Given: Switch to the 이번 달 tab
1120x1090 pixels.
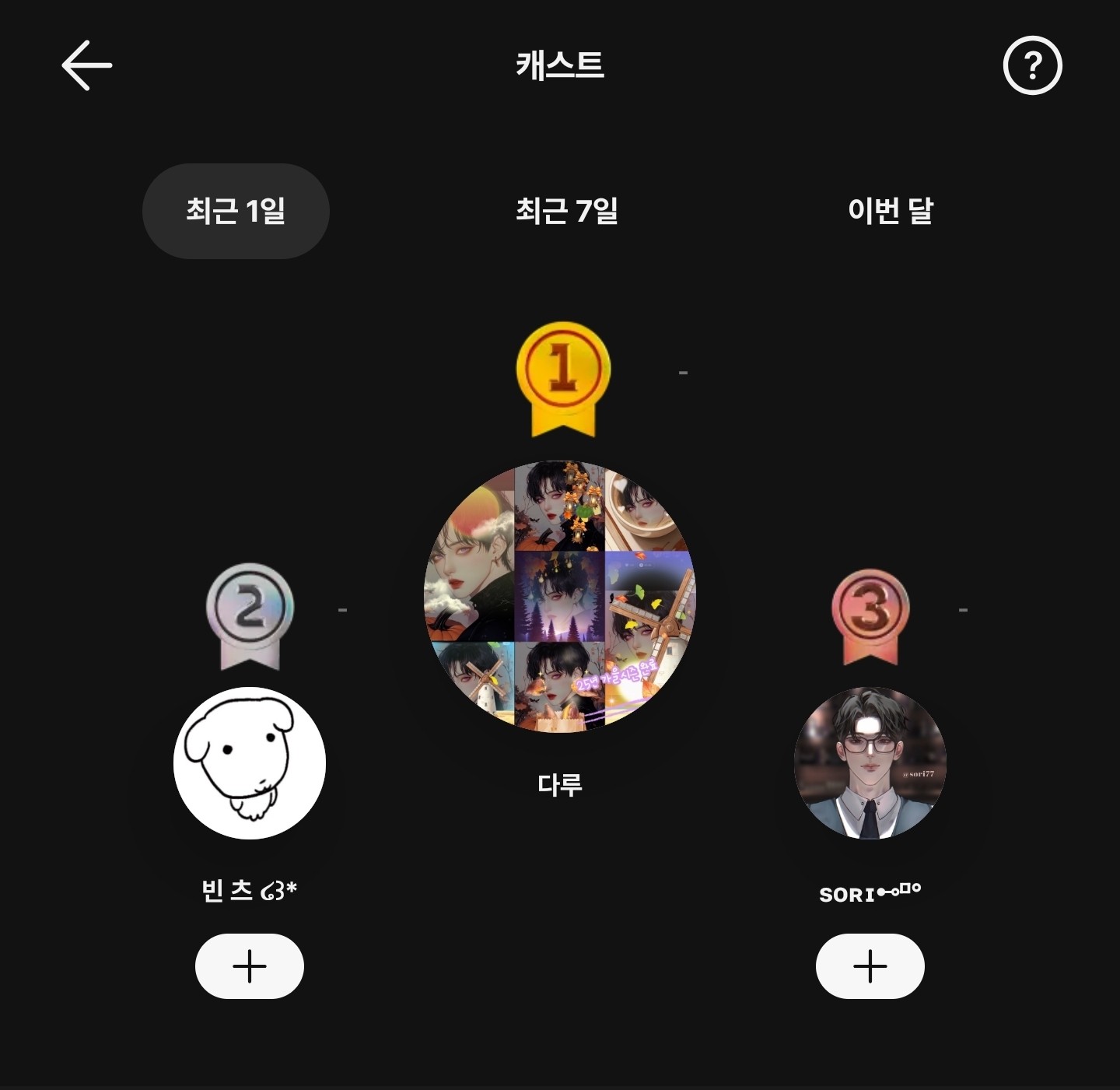Looking at the screenshot, I should tap(890, 211).
